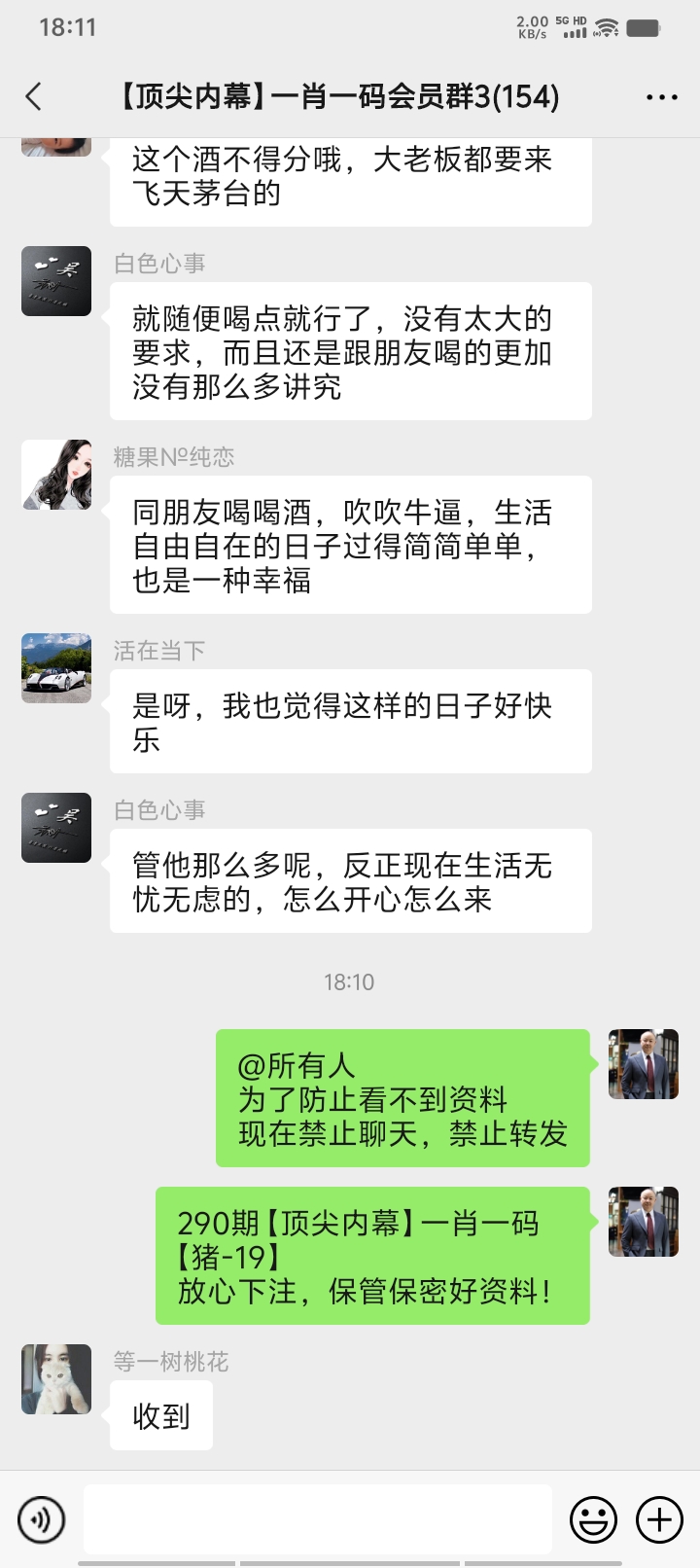The height and width of the screenshot is (1568, 700).
Task: View sender avatar beside 290期 message
Action: (x=643, y=1222)
